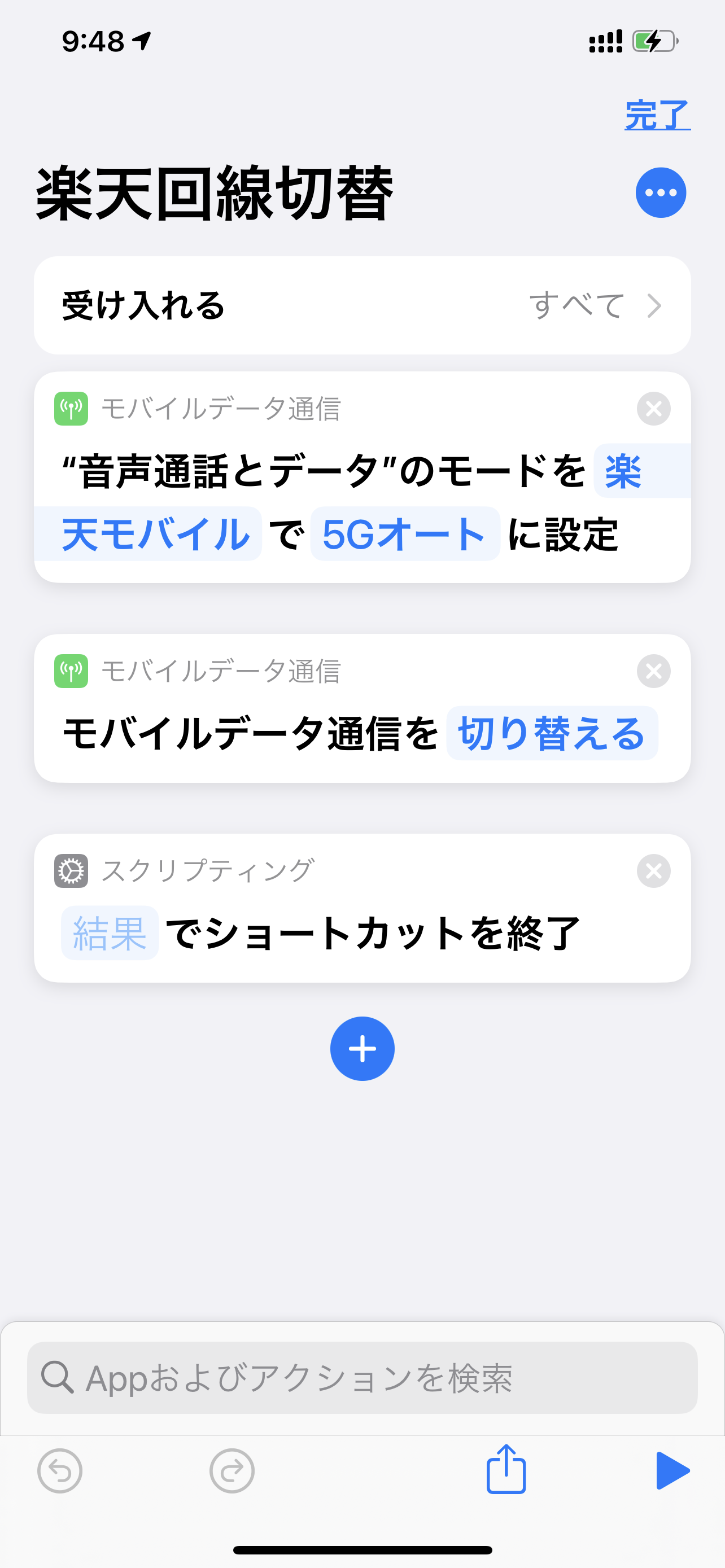Change the 5Gオート mode parameter
Image resolution: width=725 pixels, height=1568 pixels.
405,535
